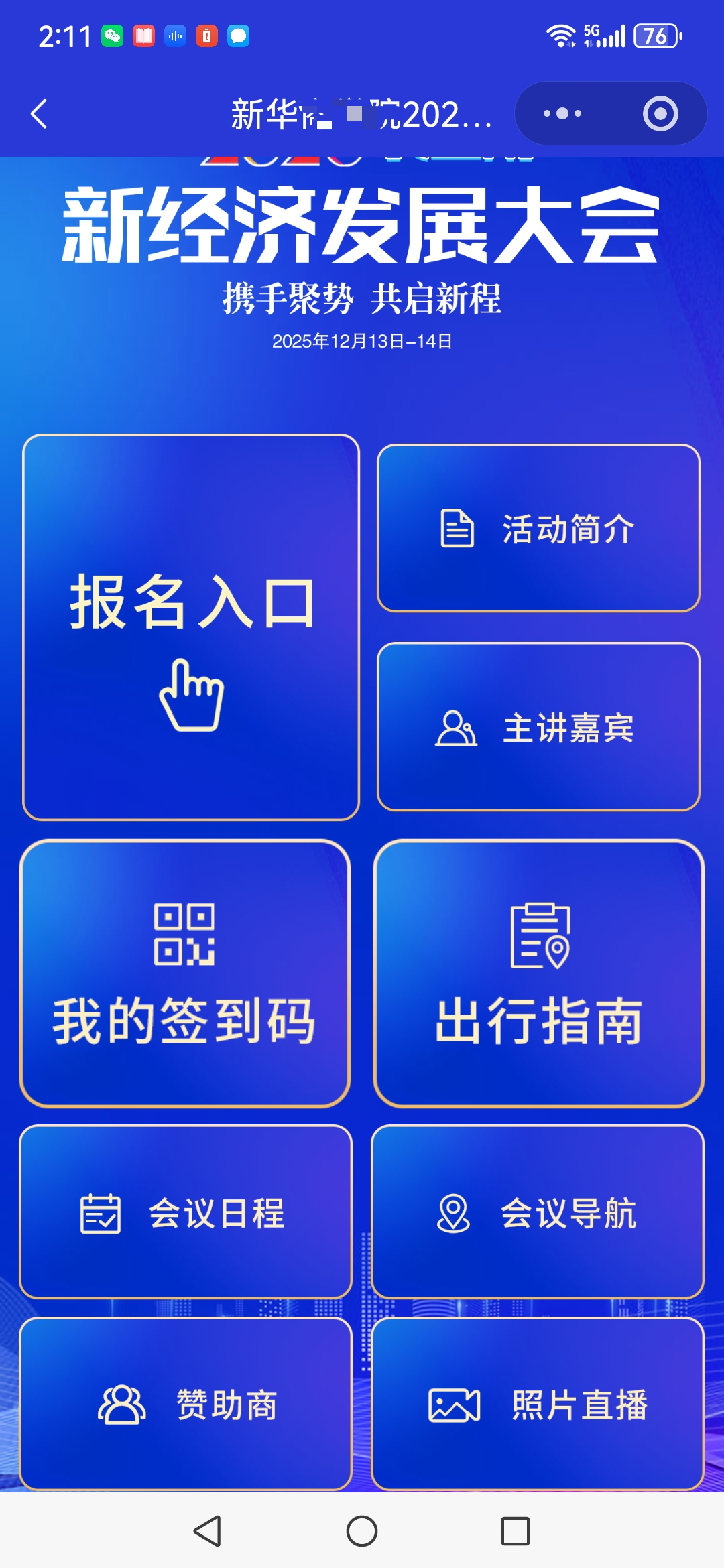Viewport: 724px width, 1568px height.
Task: Select the 会议日程 calendar icon
Action: click(x=99, y=1216)
